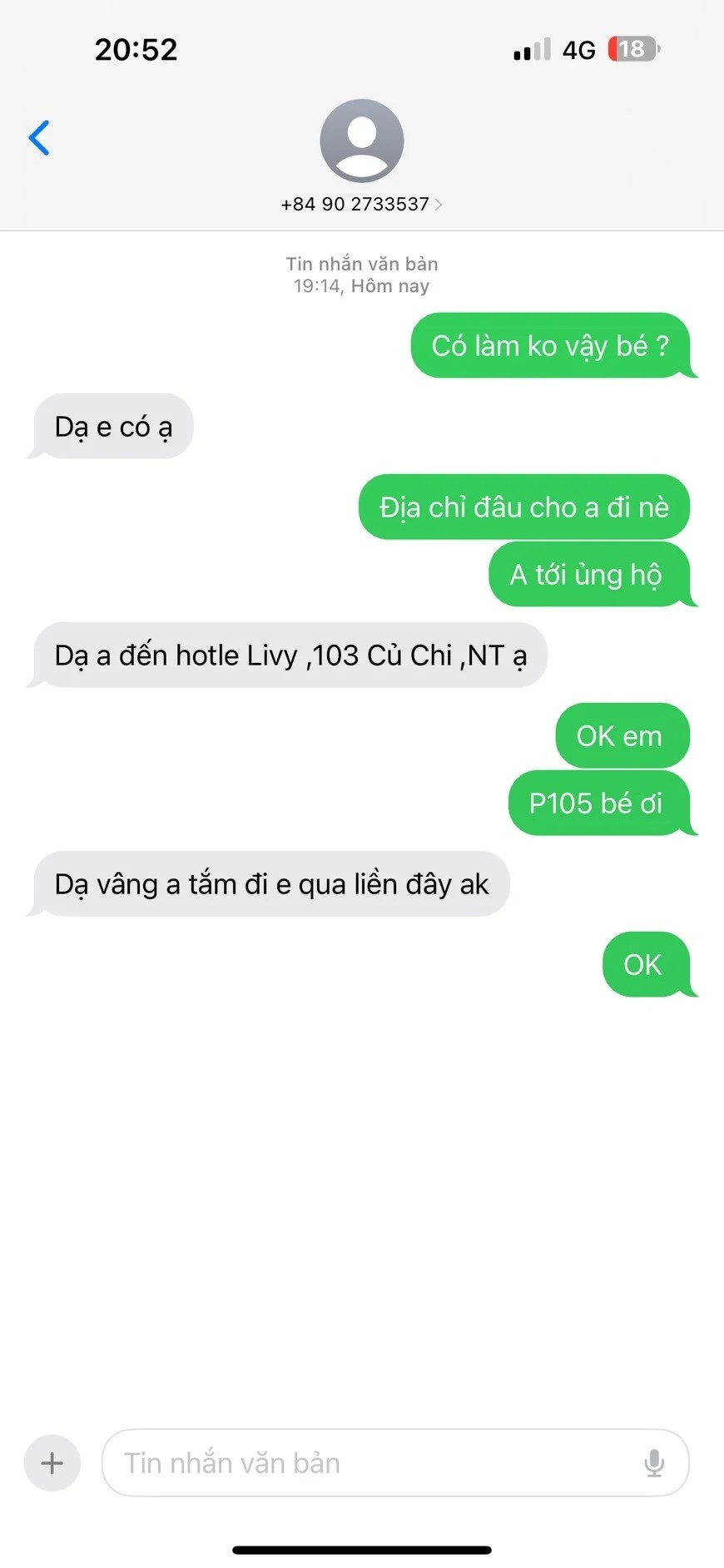Start voice dictation with the microphone icon
Screen dimensions: 724x1568
(654, 1462)
